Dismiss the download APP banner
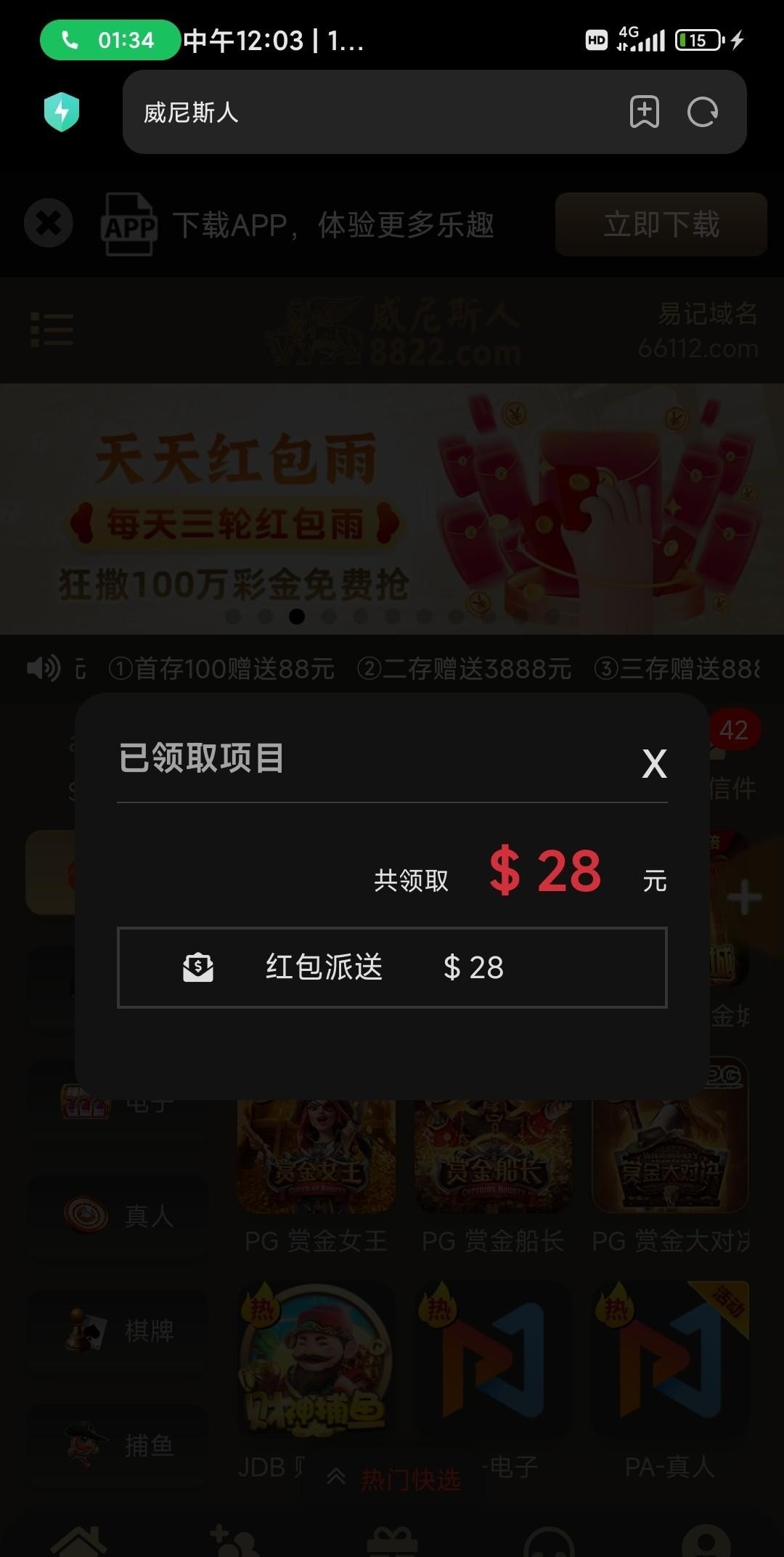This screenshot has width=784, height=1557. tap(49, 223)
